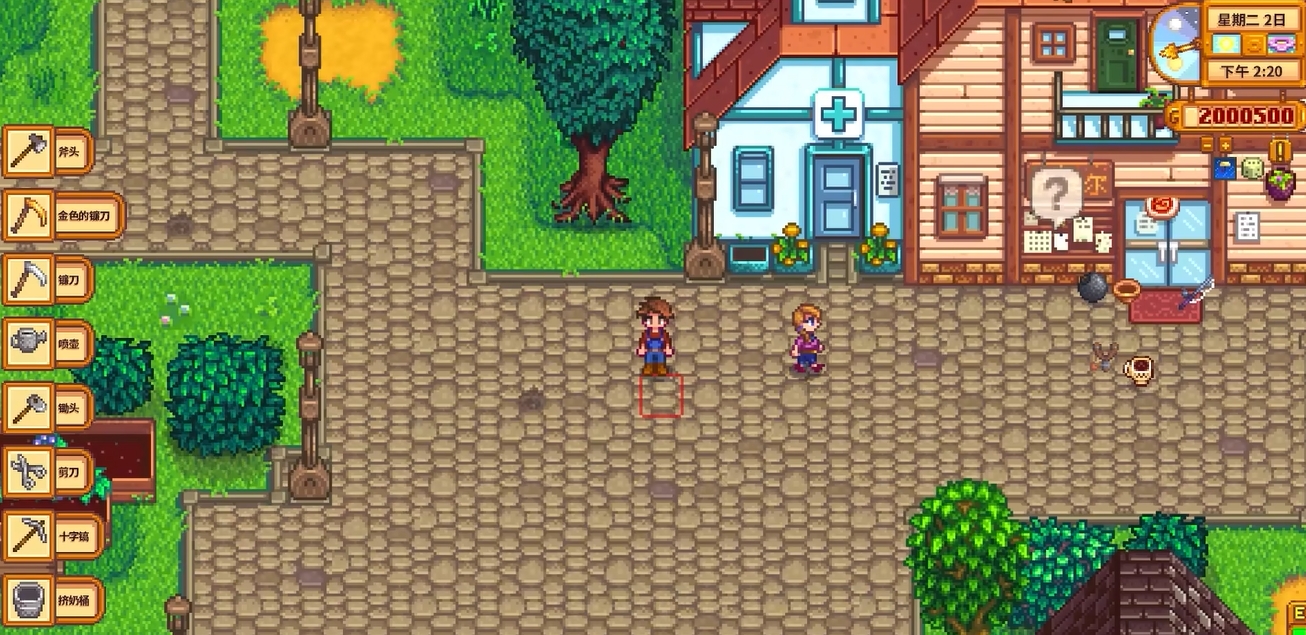The height and width of the screenshot is (635, 1306).
Task: Select the hoe (锄头) tool
Action: (28, 408)
